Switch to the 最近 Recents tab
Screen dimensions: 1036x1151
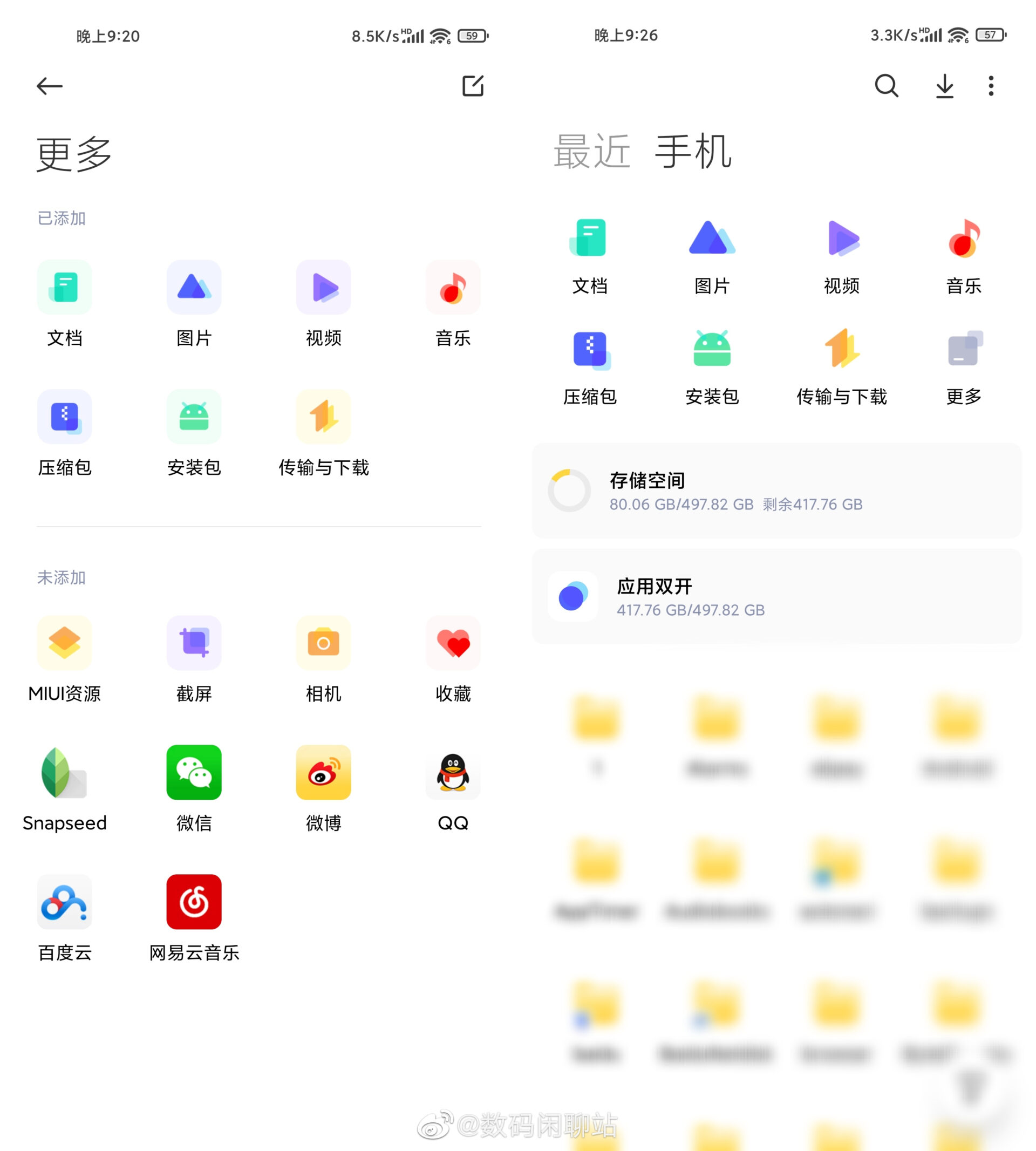coord(592,151)
